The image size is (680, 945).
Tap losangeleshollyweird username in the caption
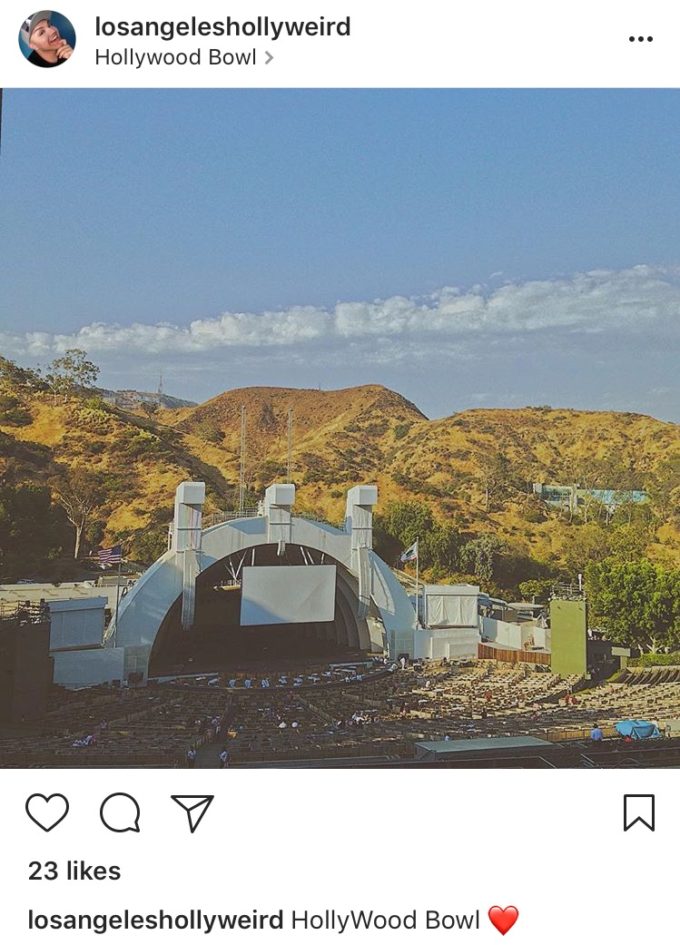(x=156, y=920)
